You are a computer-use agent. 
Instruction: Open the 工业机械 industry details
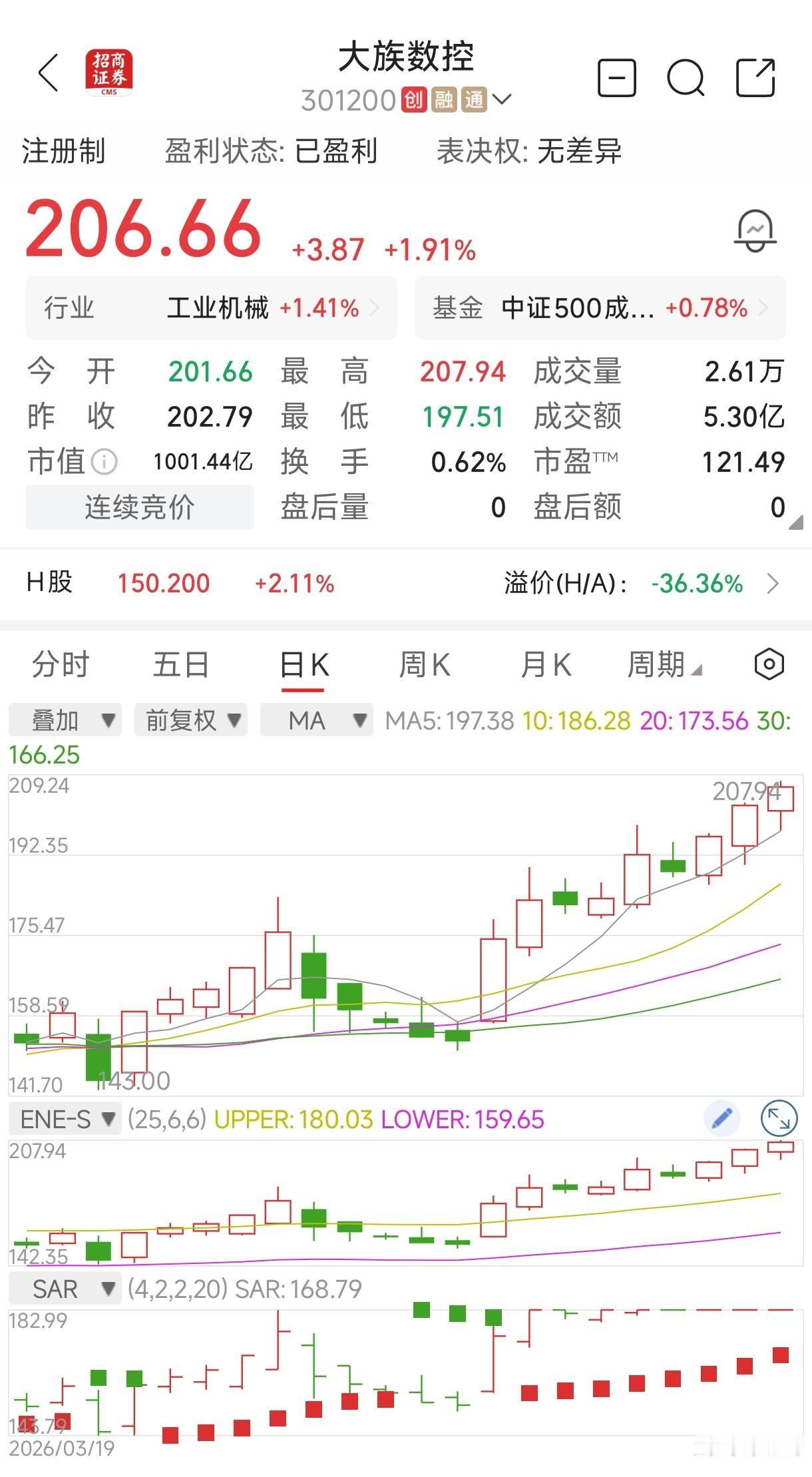(x=211, y=308)
